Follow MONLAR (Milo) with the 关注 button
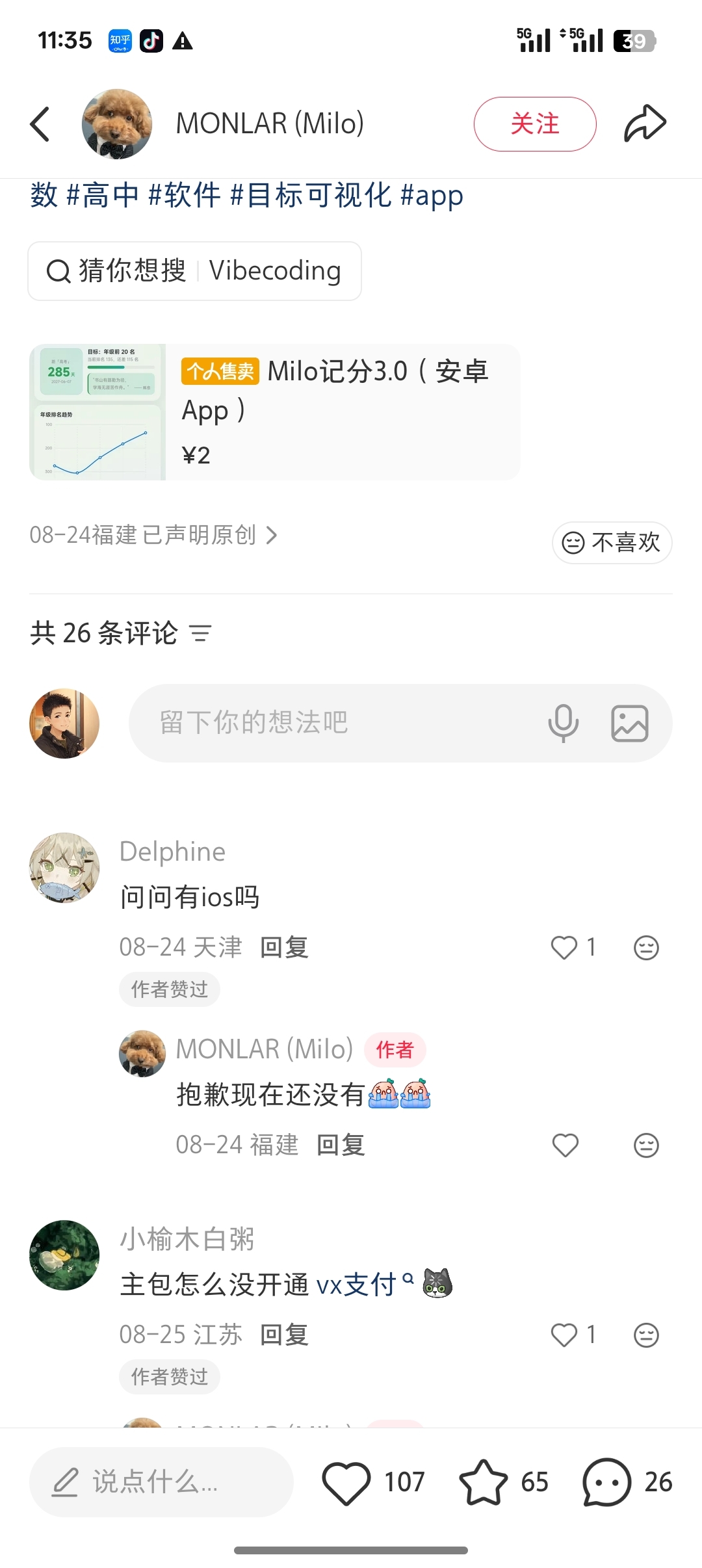The height and width of the screenshot is (1568, 702). tap(534, 124)
